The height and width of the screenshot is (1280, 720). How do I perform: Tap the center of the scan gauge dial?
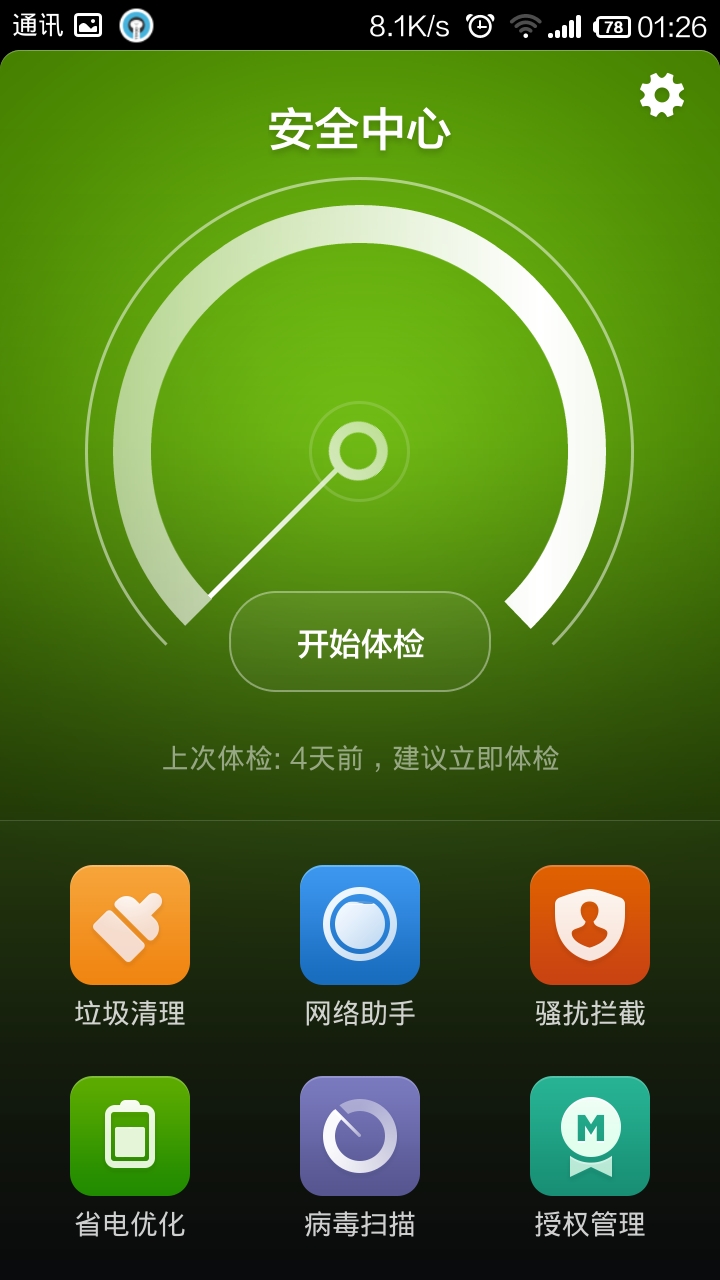click(359, 451)
